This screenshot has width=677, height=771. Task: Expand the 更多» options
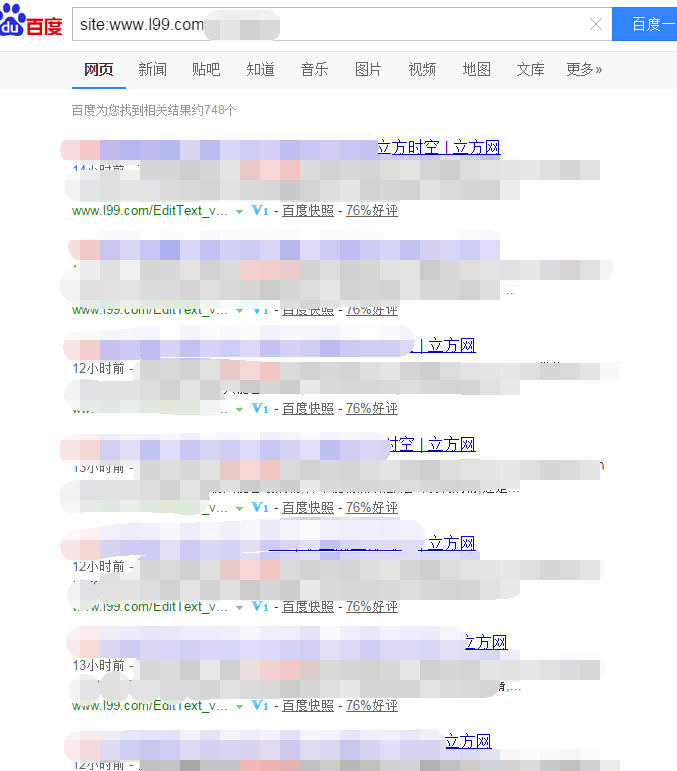tap(584, 69)
